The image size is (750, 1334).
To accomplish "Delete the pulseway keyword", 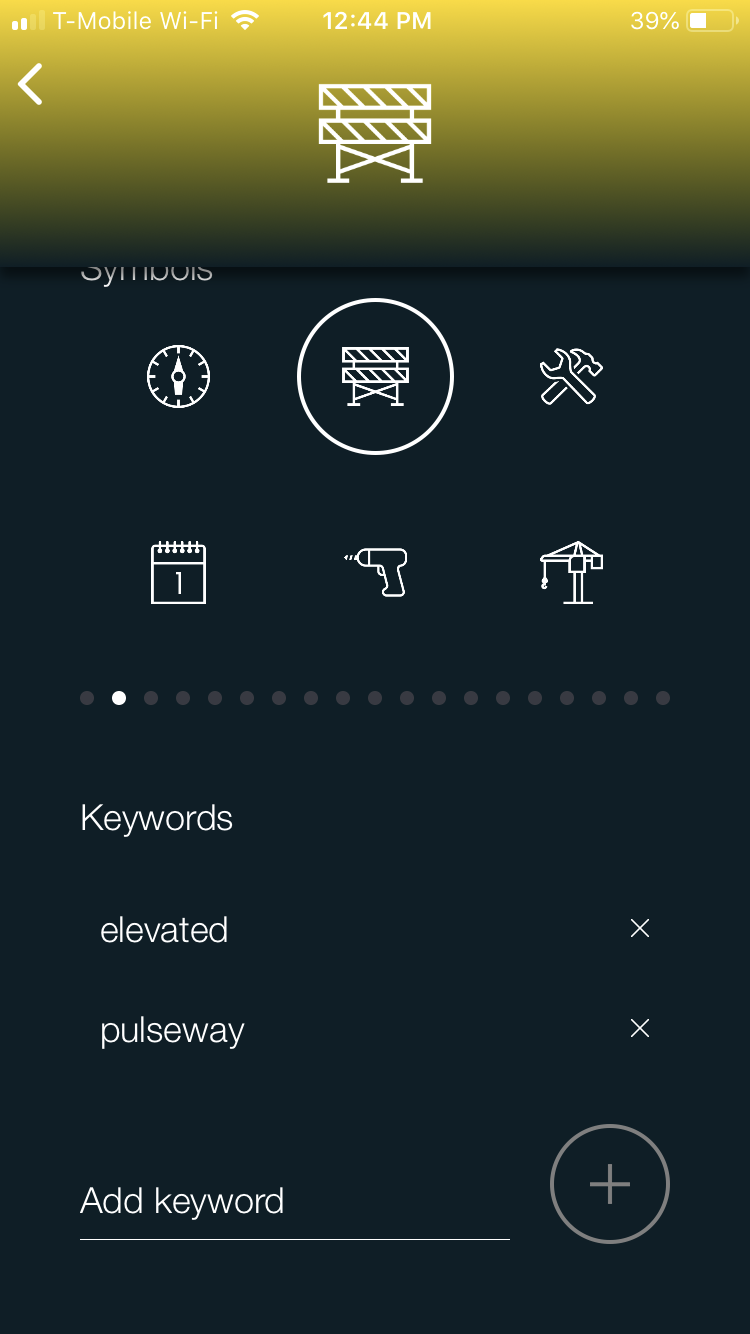I will pos(640,1028).
